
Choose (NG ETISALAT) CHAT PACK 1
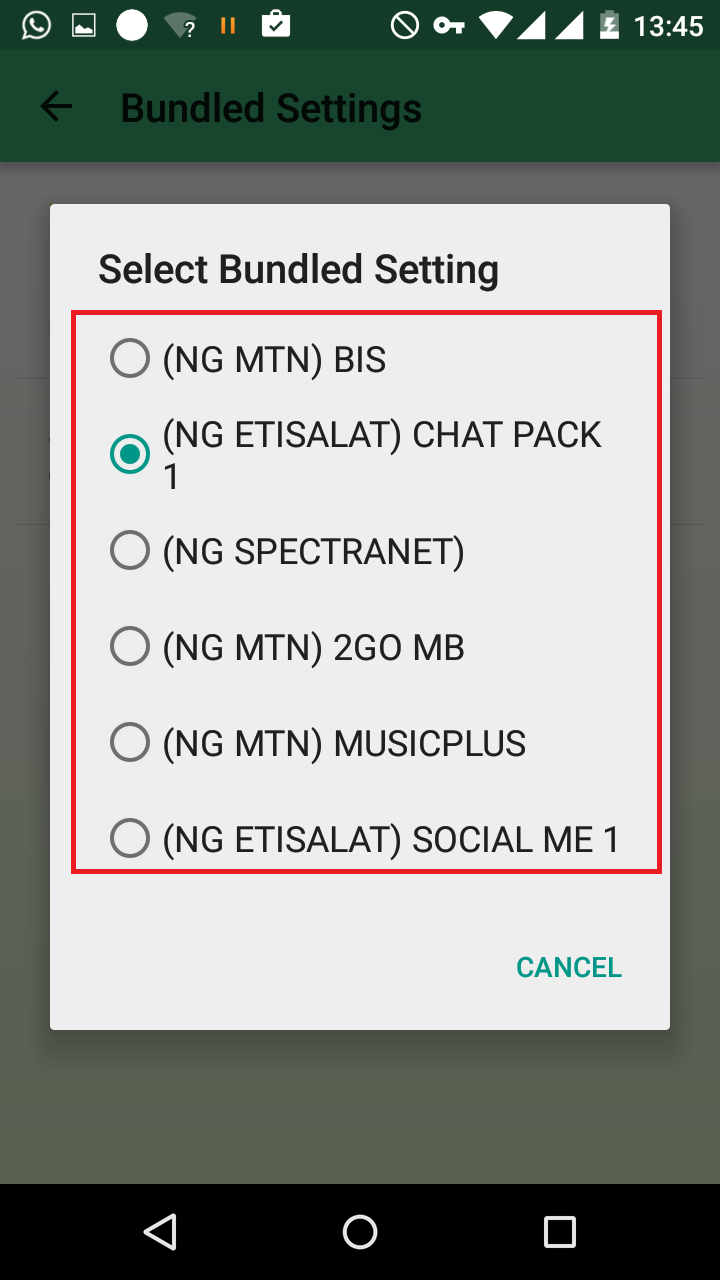point(365,455)
